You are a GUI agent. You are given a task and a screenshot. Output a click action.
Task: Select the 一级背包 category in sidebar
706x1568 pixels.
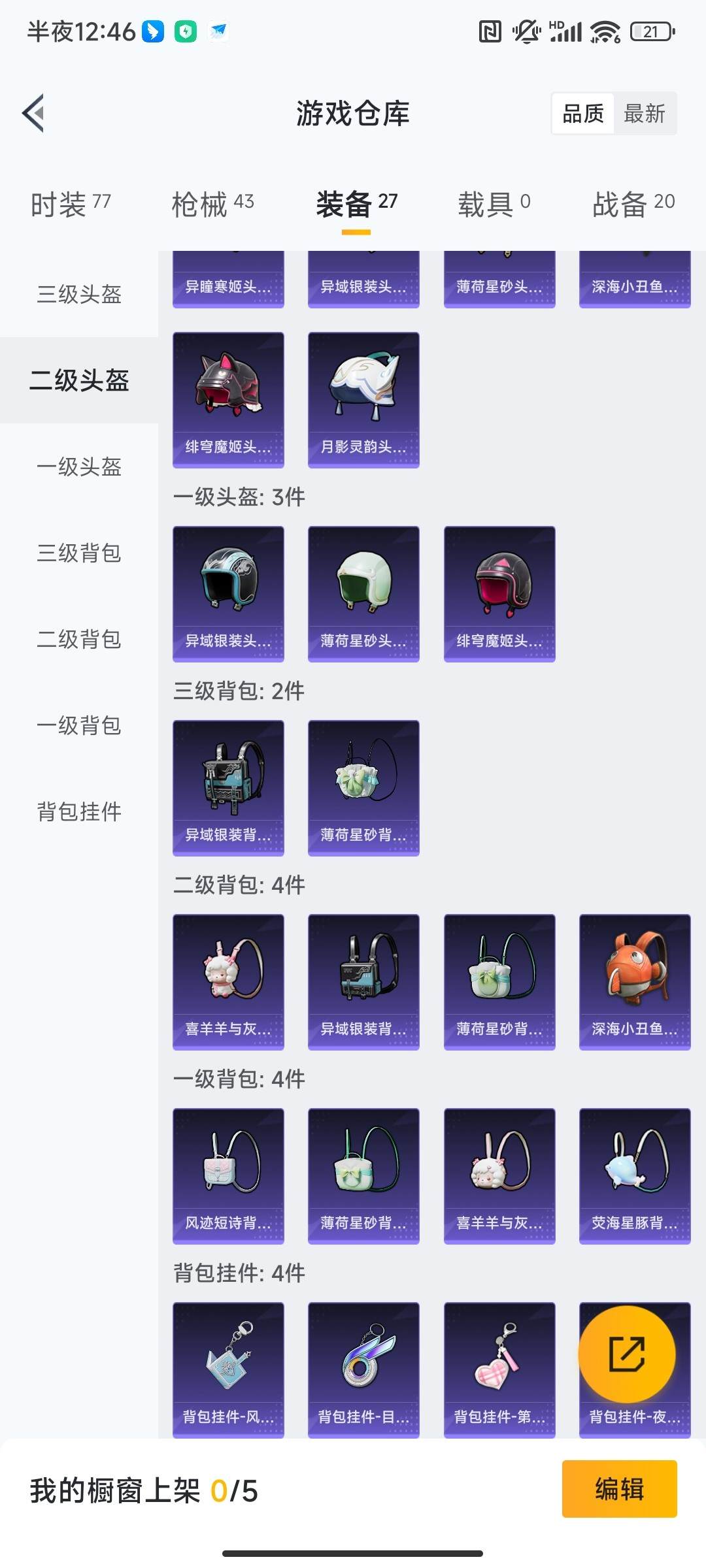click(x=79, y=726)
